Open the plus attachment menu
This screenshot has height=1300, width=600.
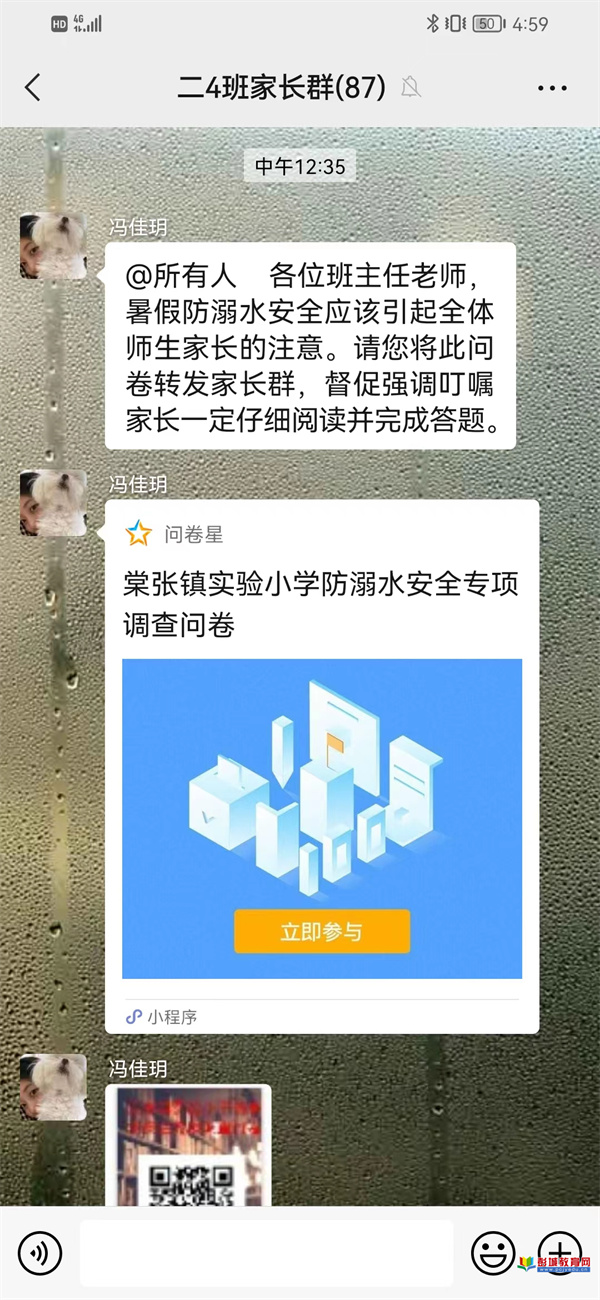[x=559, y=1253]
